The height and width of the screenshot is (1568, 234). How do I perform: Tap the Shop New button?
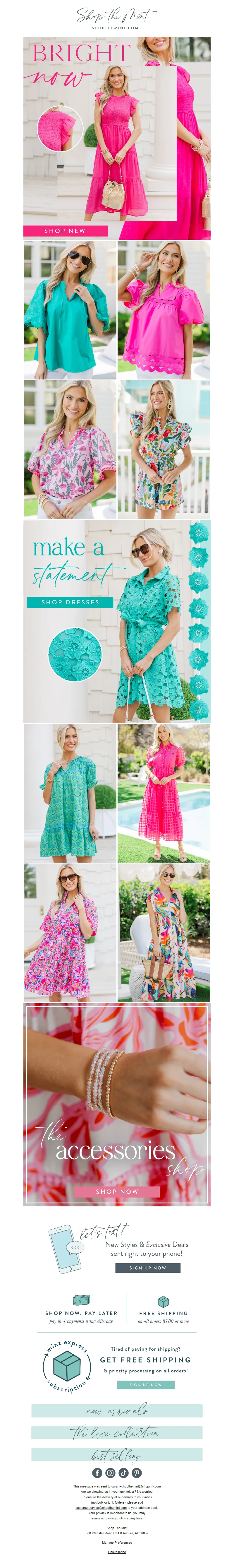[x=65, y=231]
